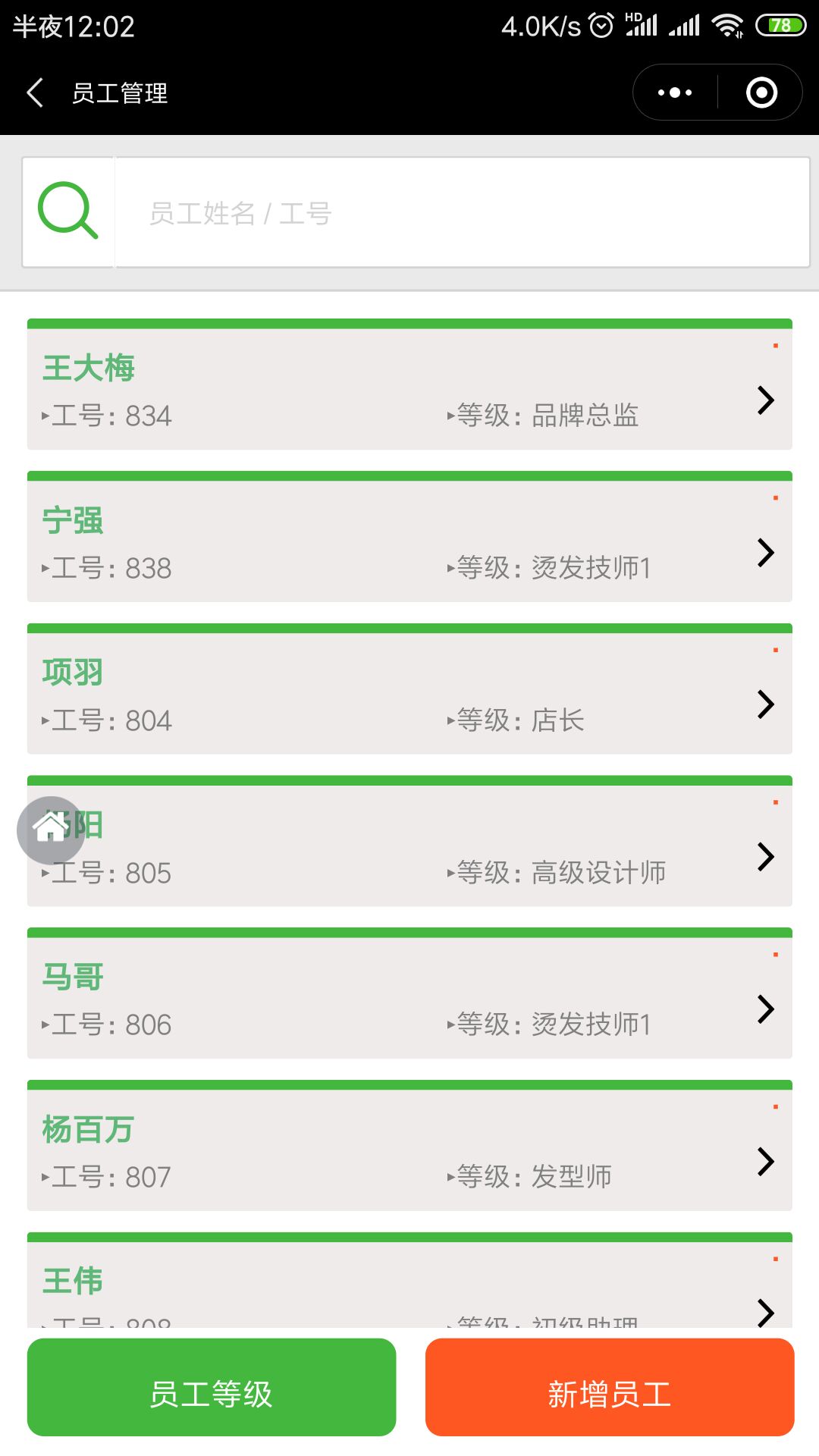Viewport: 819px width, 1456px height.
Task: Click the search magnifier icon
Action: [68, 211]
